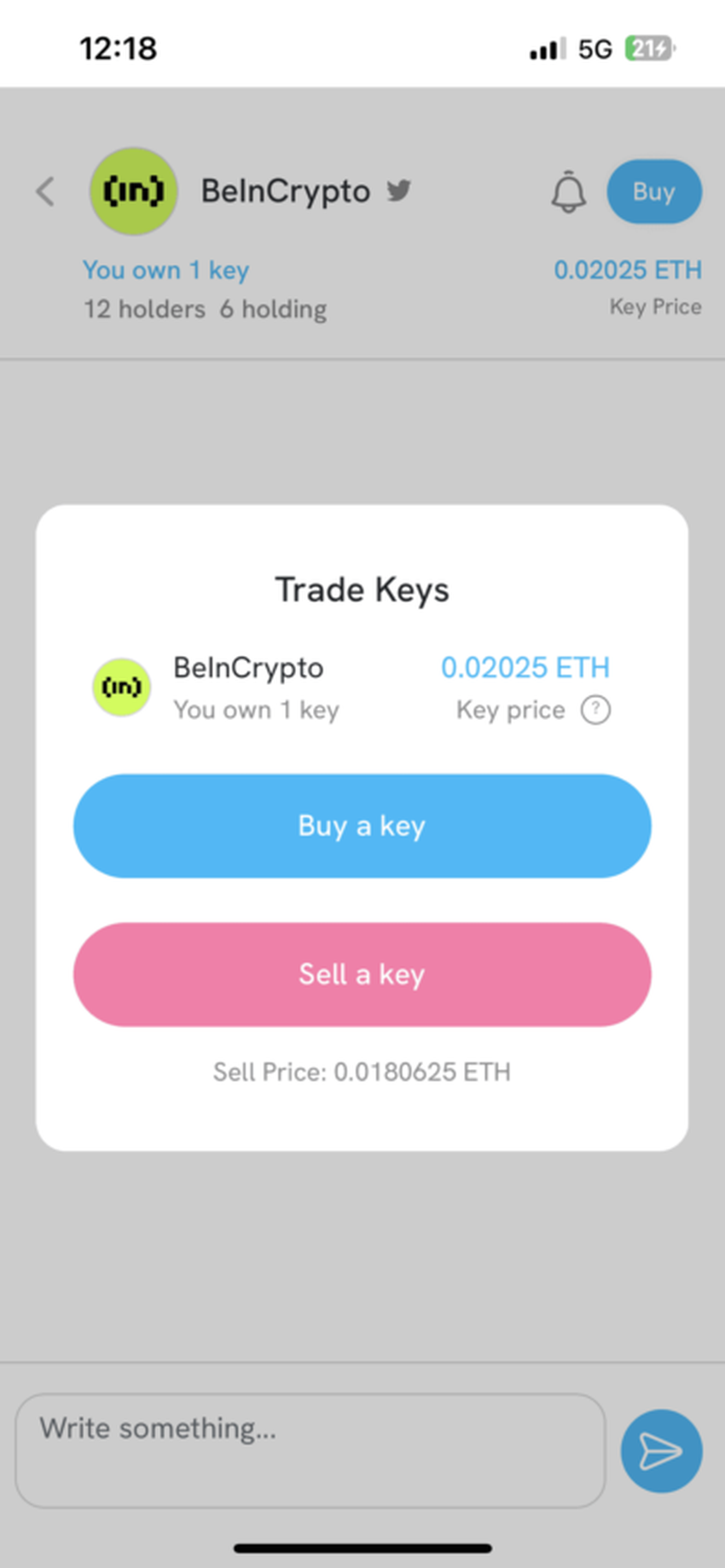This screenshot has width=725, height=1568.
Task: Open key price help icon
Action: 595,710
